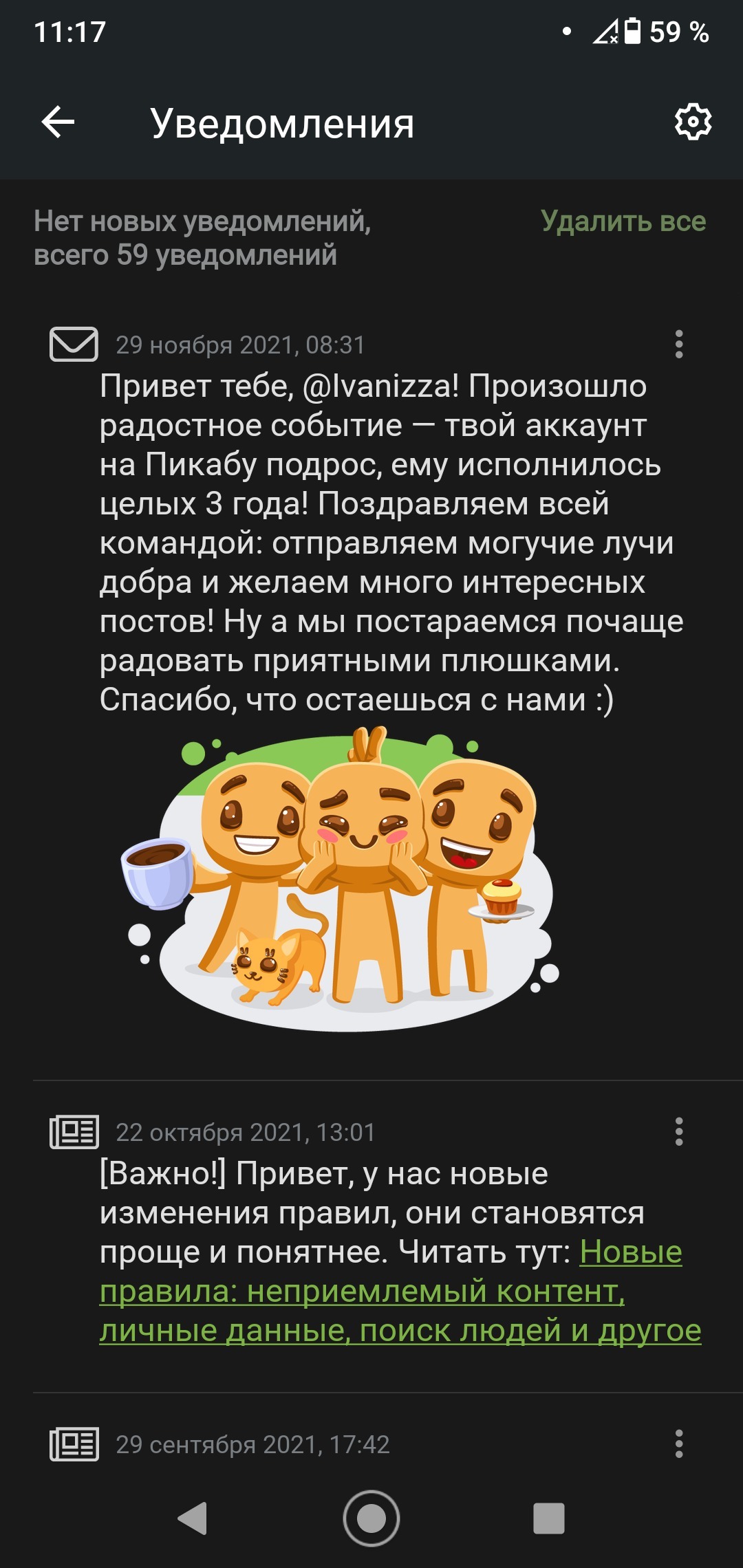Open options for the 29 ноября 2021 notification
Viewport: 743px width, 1568px height.
pos(679,344)
